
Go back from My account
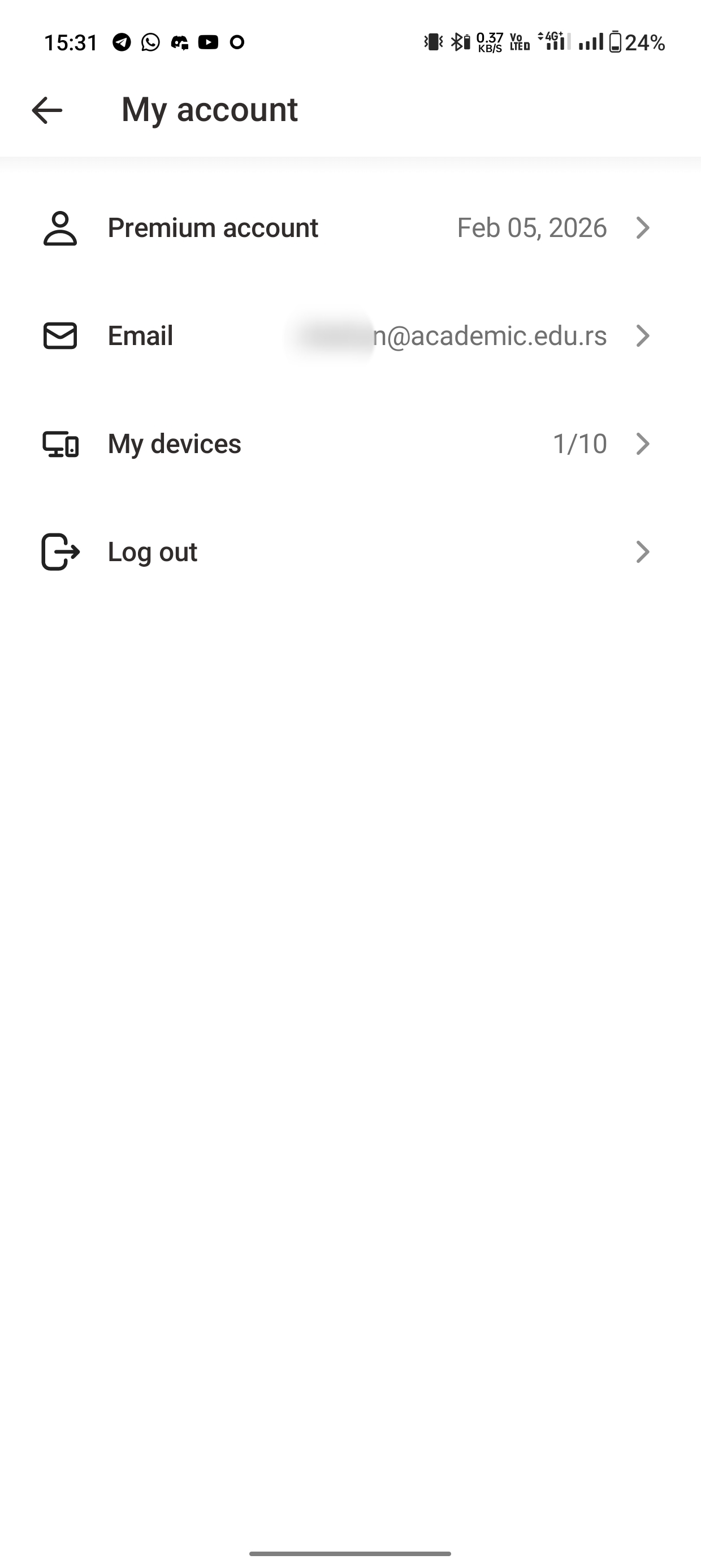coord(47,110)
